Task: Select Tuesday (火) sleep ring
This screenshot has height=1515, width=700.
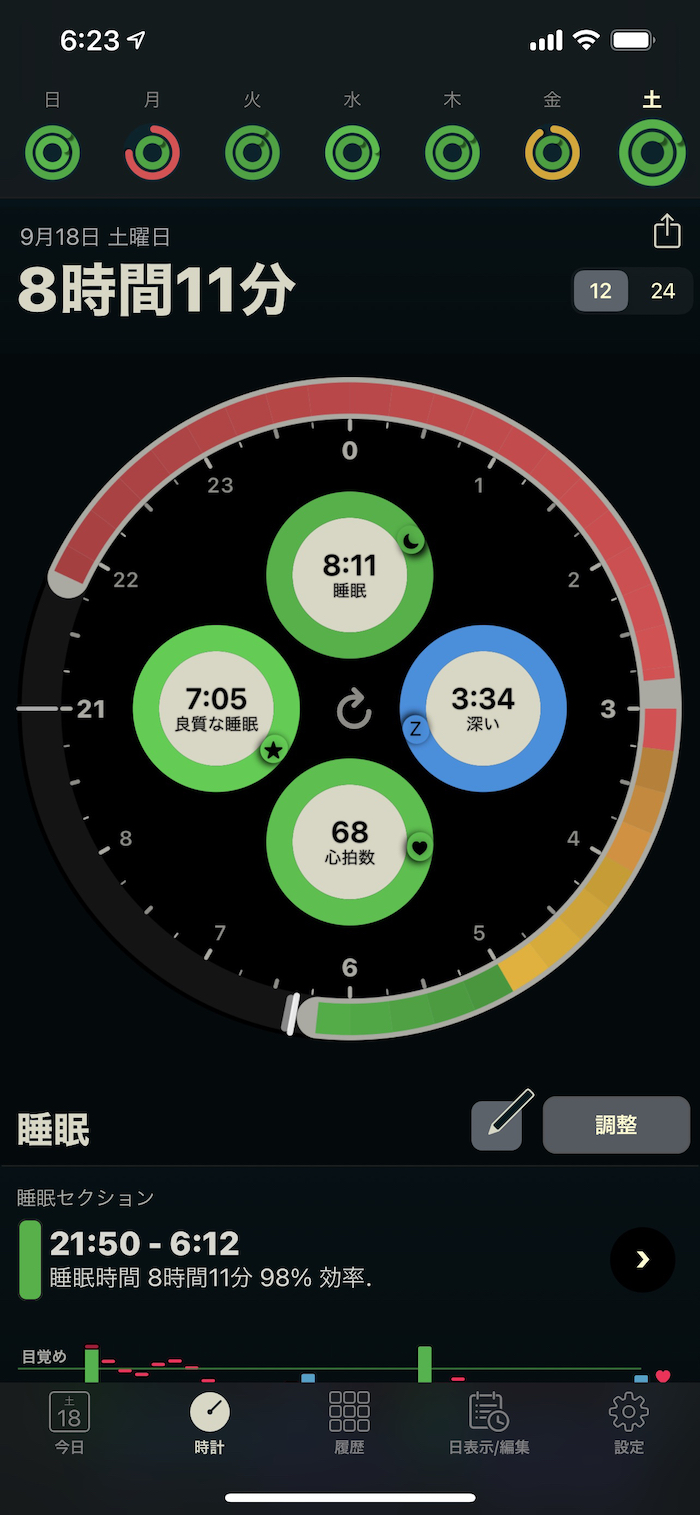Action: point(252,153)
